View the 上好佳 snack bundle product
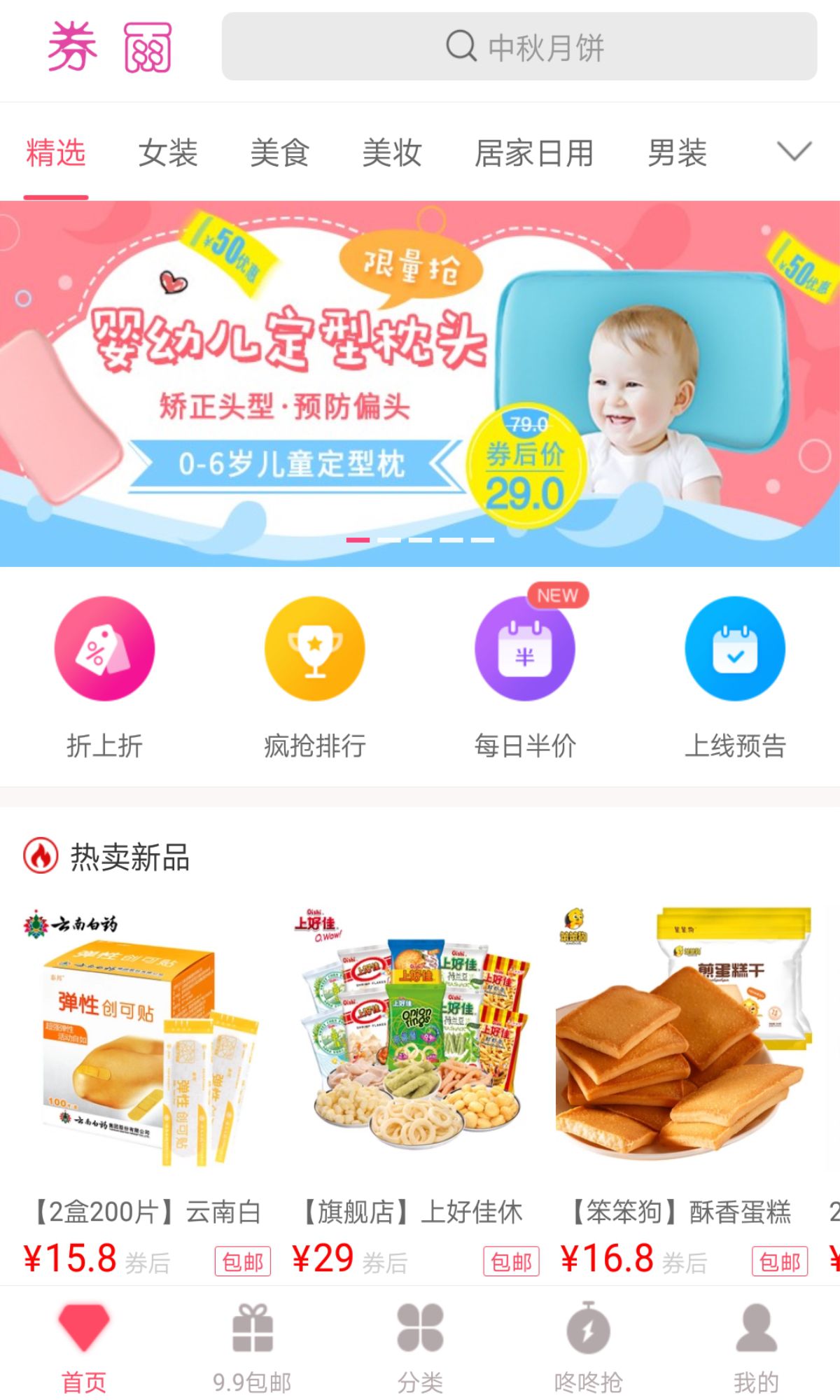This screenshot has width=840, height=1400. [414, 1085]
